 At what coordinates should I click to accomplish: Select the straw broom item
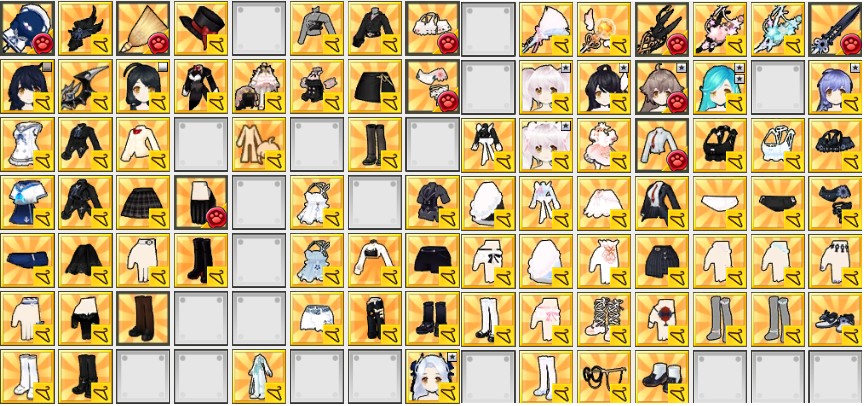pyautogui.click(x=144, y=28)
